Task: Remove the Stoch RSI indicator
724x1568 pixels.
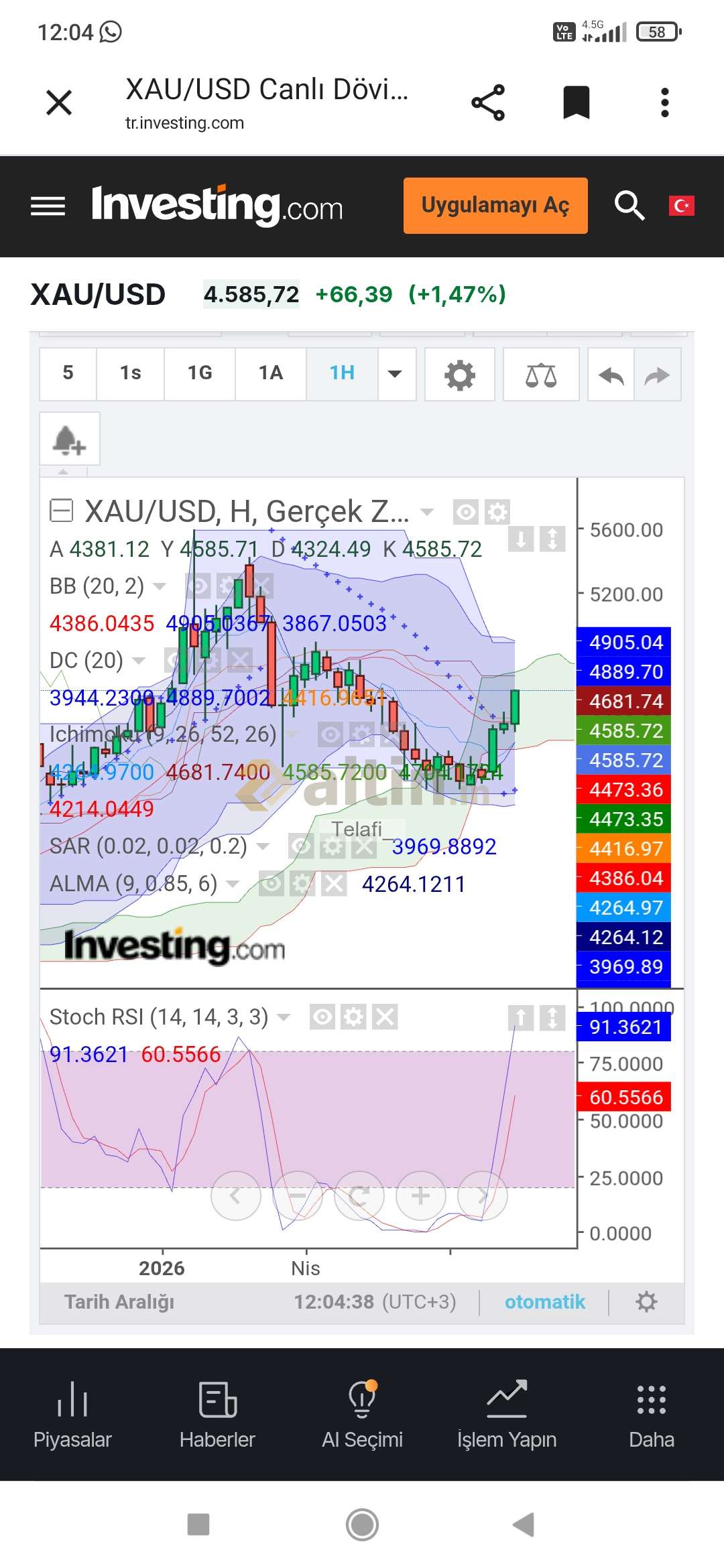Action: click(x=385, y=1017)
